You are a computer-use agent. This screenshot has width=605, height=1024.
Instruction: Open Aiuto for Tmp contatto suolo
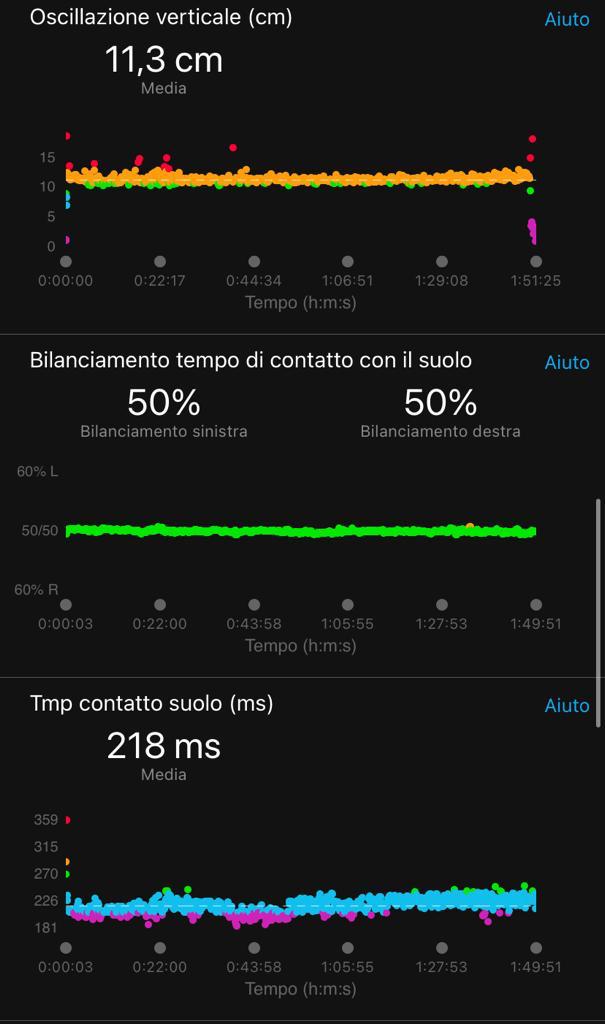coord(566,705)
